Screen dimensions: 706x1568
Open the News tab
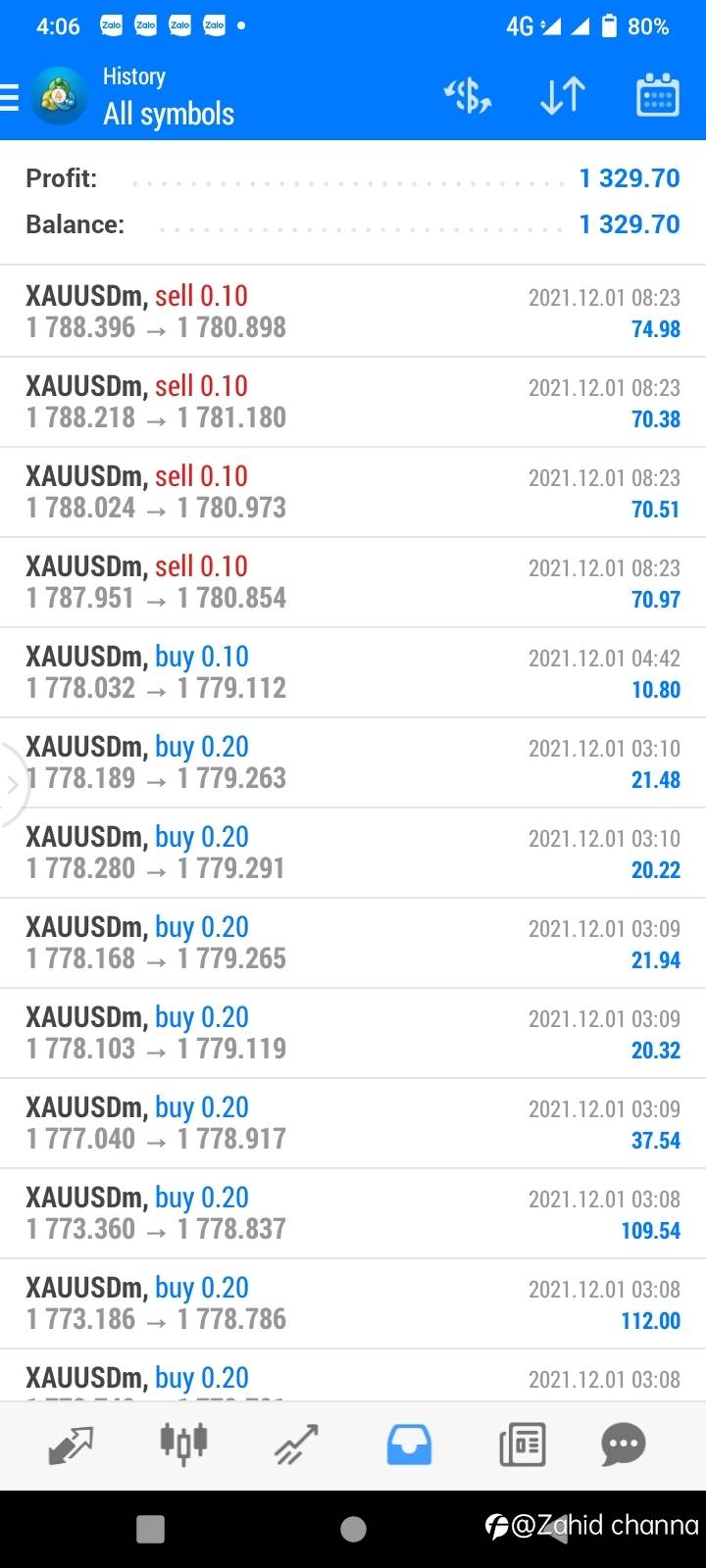pyautogui.click(x=522, y=1445)
